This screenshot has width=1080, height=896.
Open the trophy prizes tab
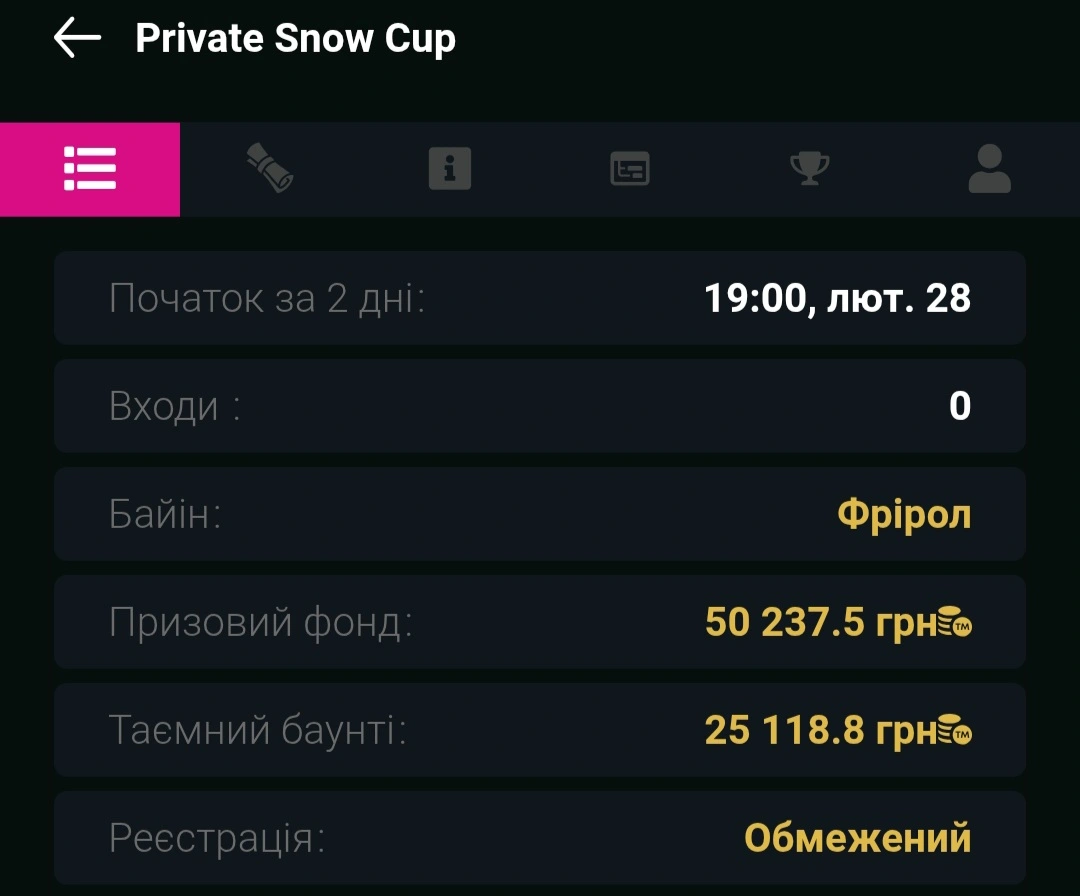tap(810, 168)
